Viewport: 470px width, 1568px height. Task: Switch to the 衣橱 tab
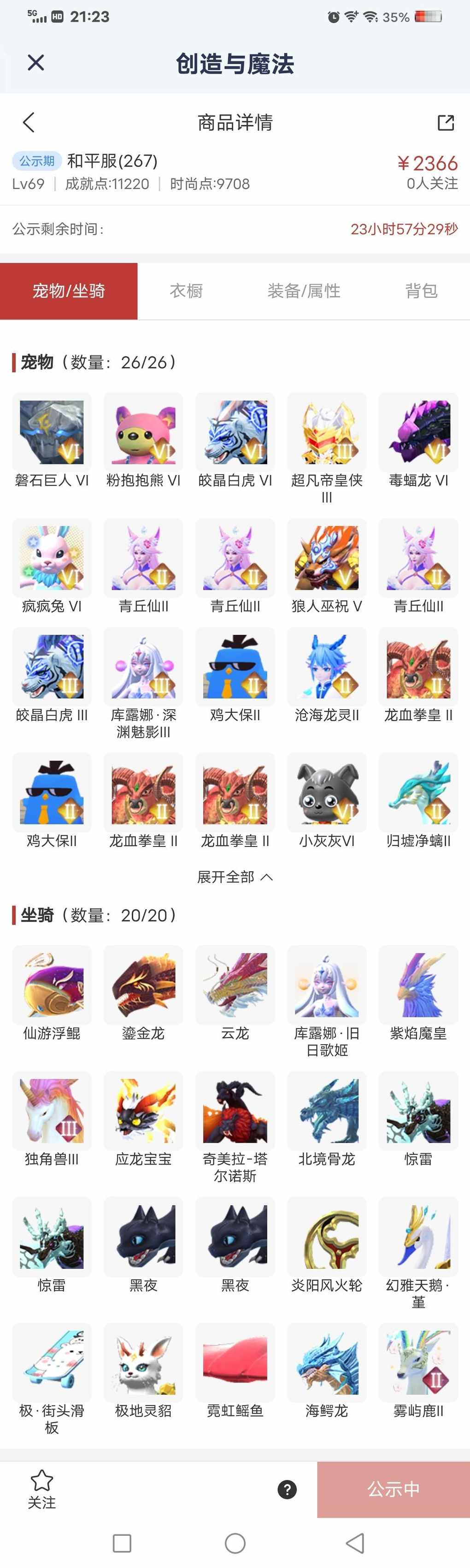(x=186, y=291)
